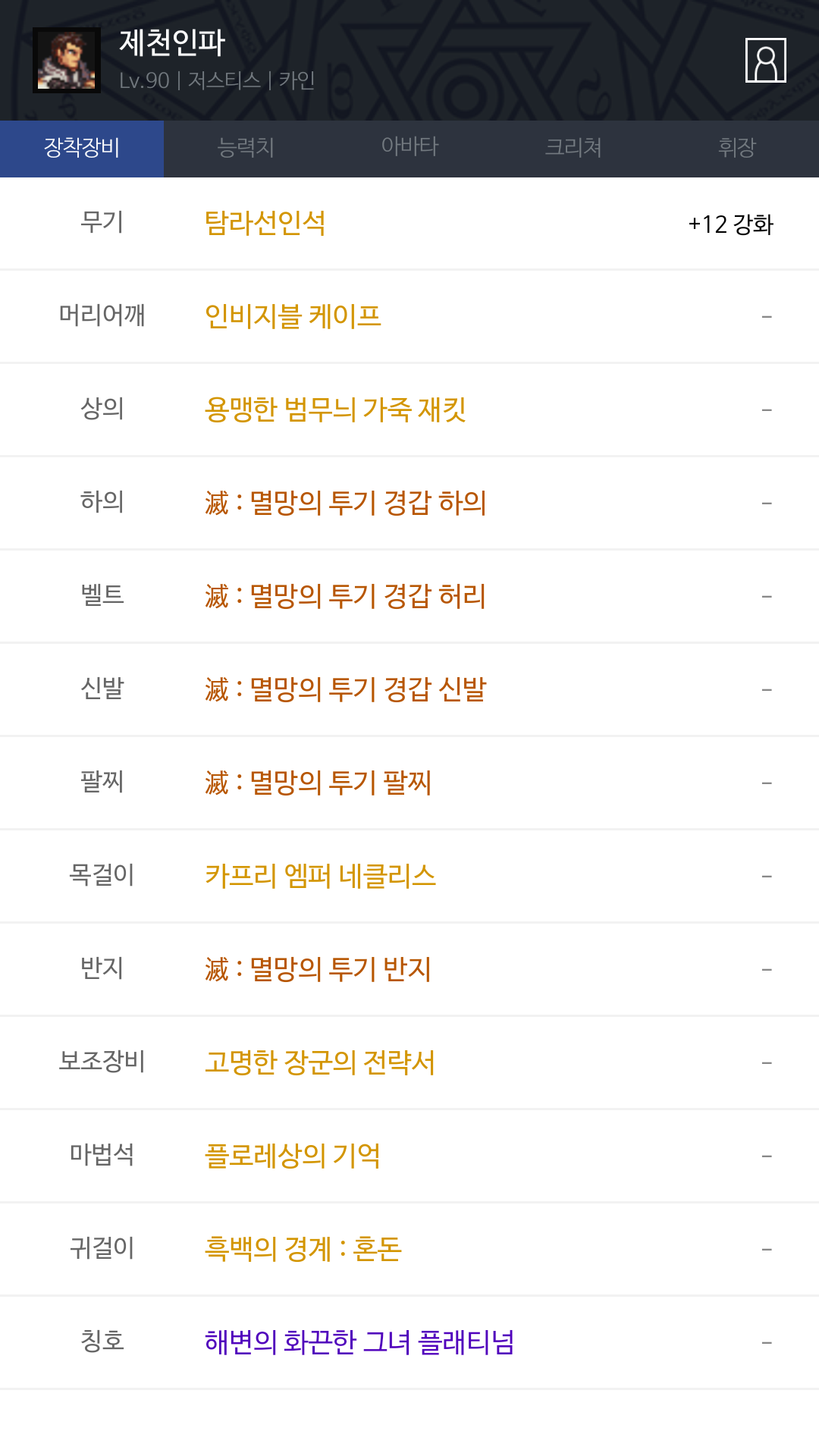
Task: Select the 장착장비 tab
Action: tap(82, 149)
